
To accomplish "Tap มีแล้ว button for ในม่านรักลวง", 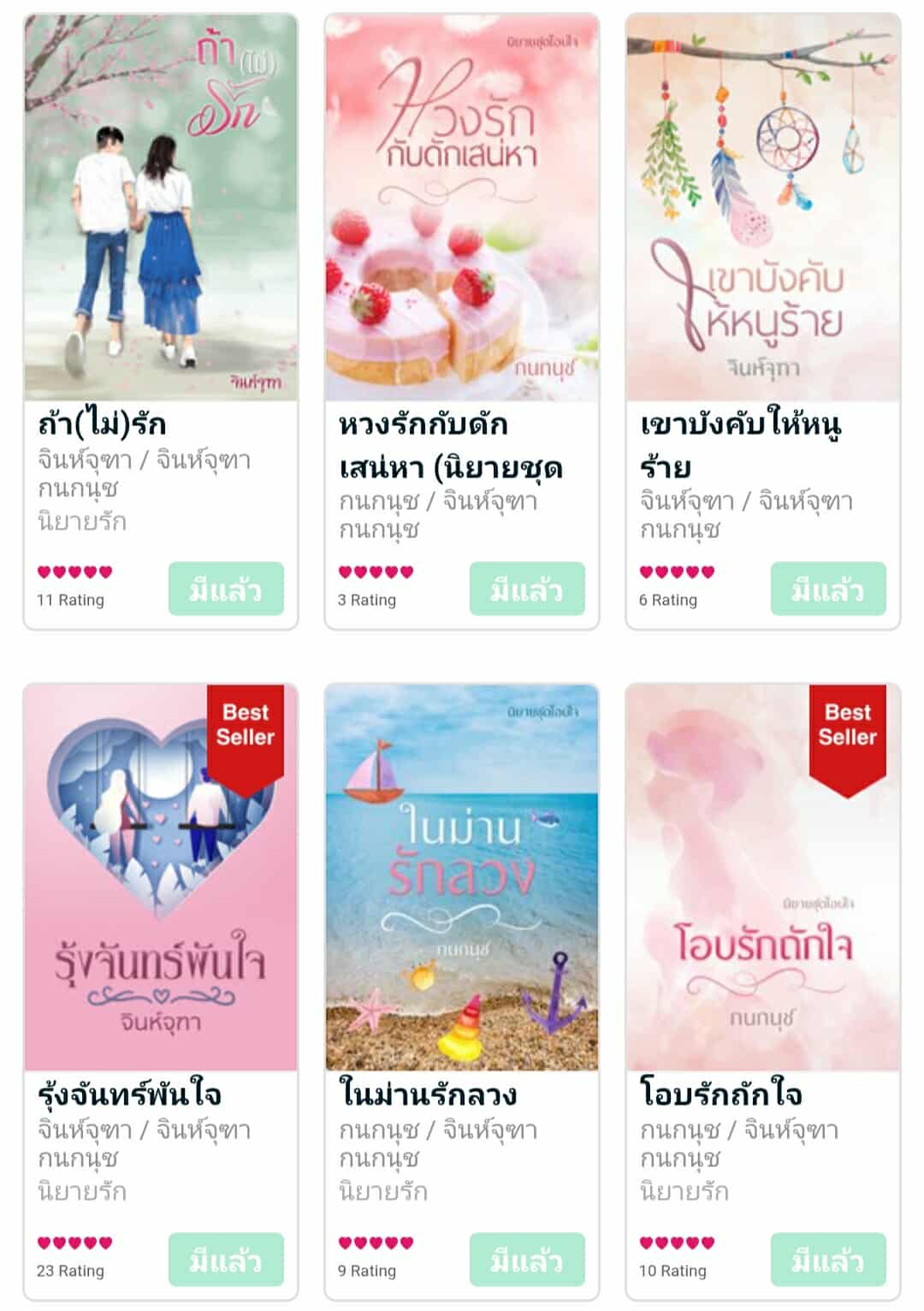I will point(527,1259).
